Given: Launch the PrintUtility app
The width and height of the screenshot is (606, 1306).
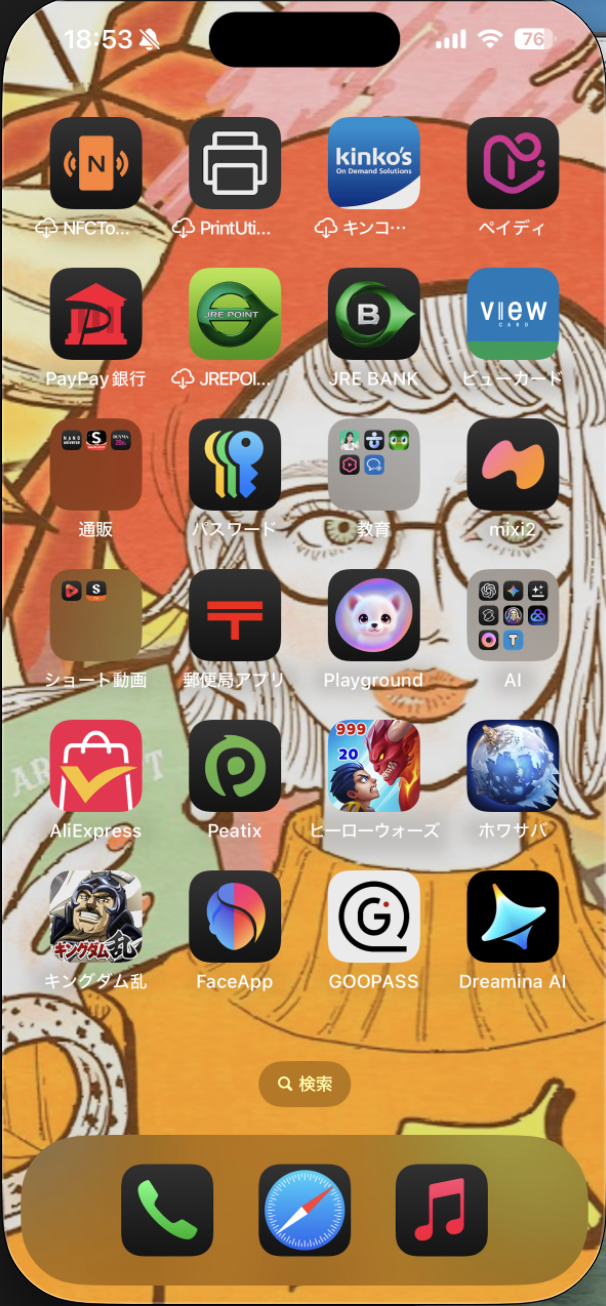Looking at the screenshot, I should (x=235, y=163).
